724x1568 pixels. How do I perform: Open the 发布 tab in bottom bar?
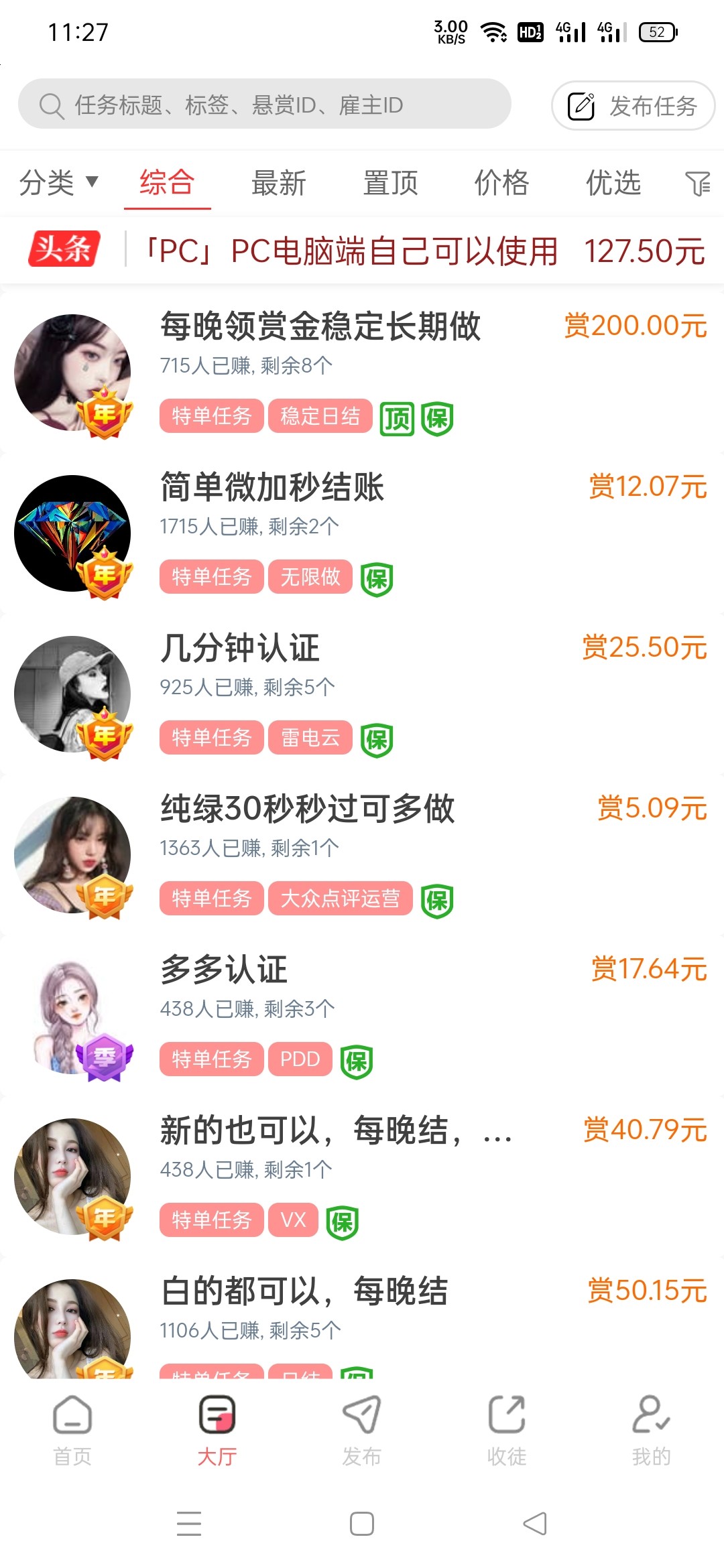tap(362, 1429)
